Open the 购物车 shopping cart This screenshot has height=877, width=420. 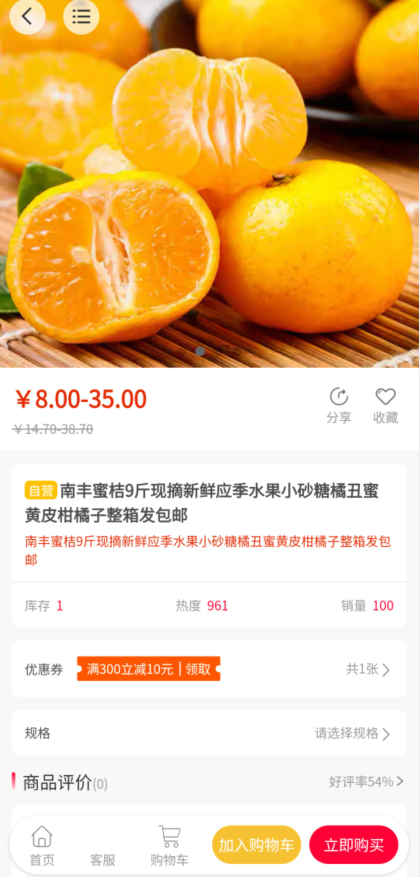[169, 846]
